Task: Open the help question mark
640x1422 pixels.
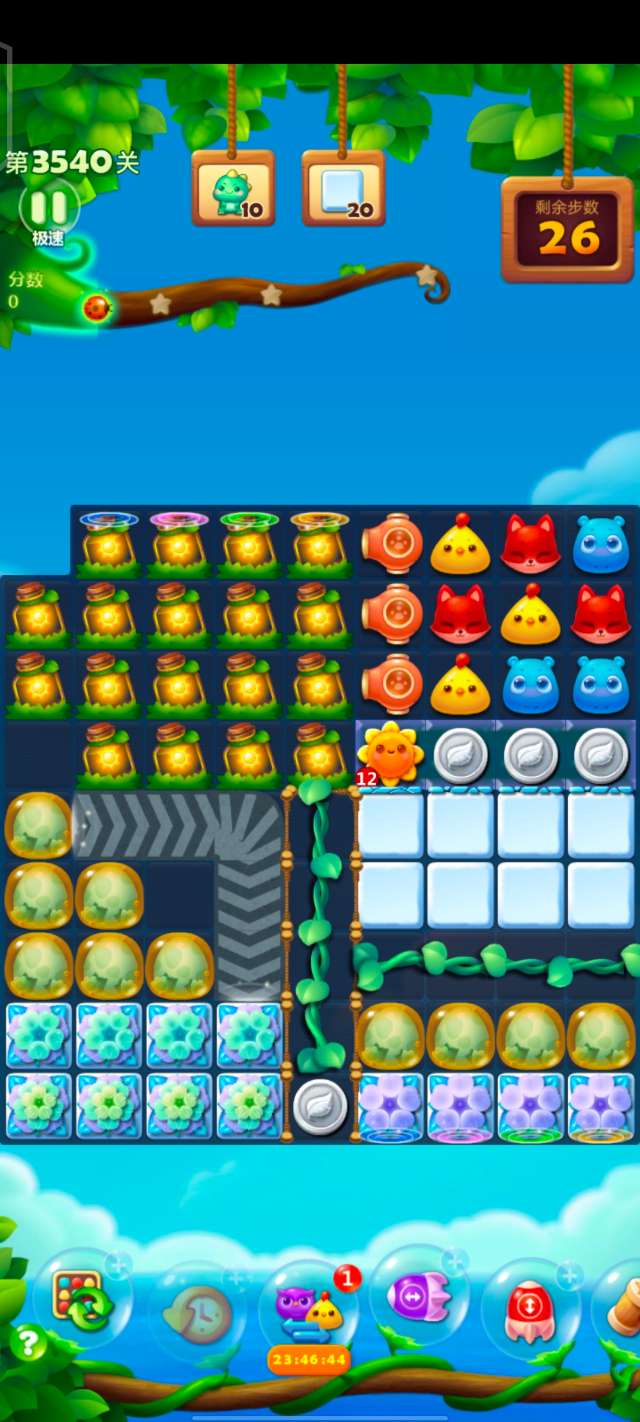Action: (x=29, y=1343)
